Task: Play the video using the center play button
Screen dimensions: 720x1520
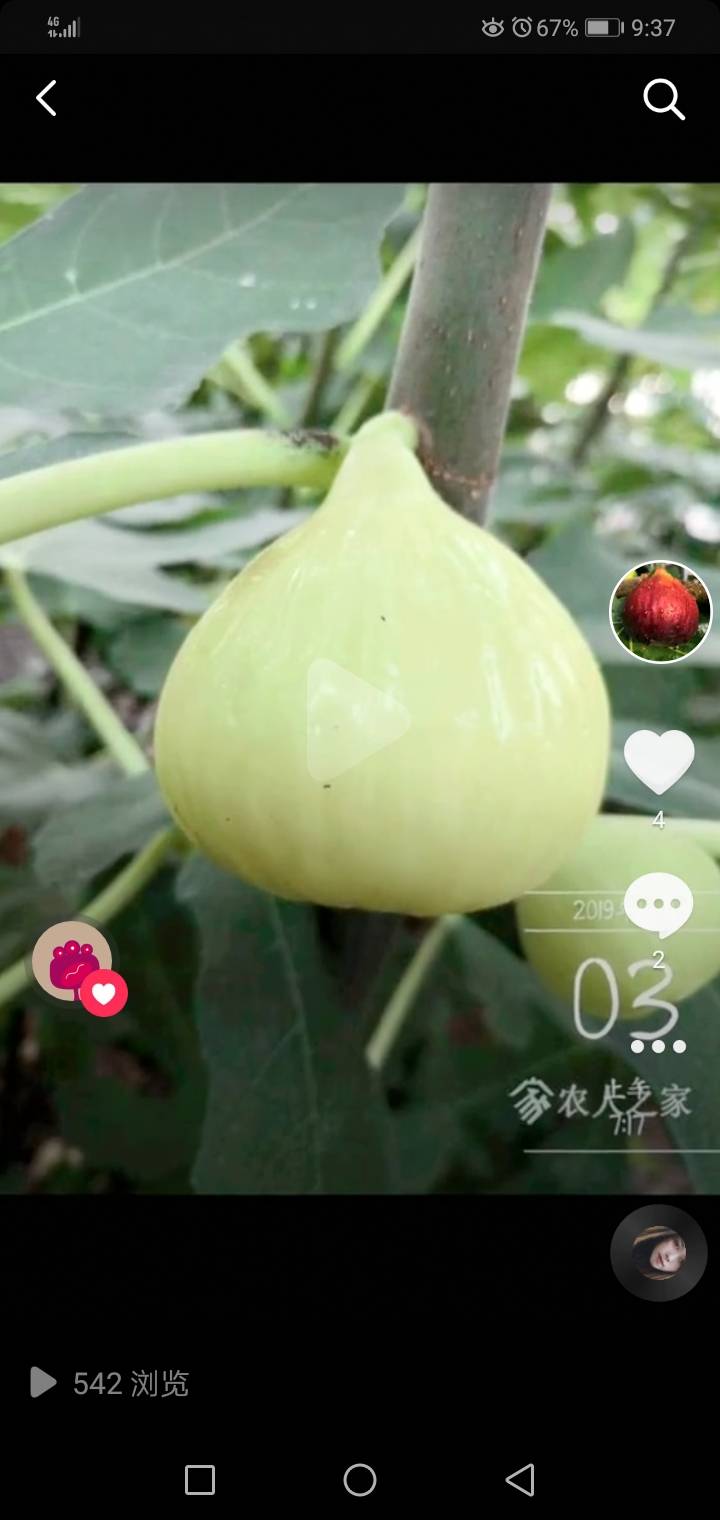Action: (x=358, y=719)
